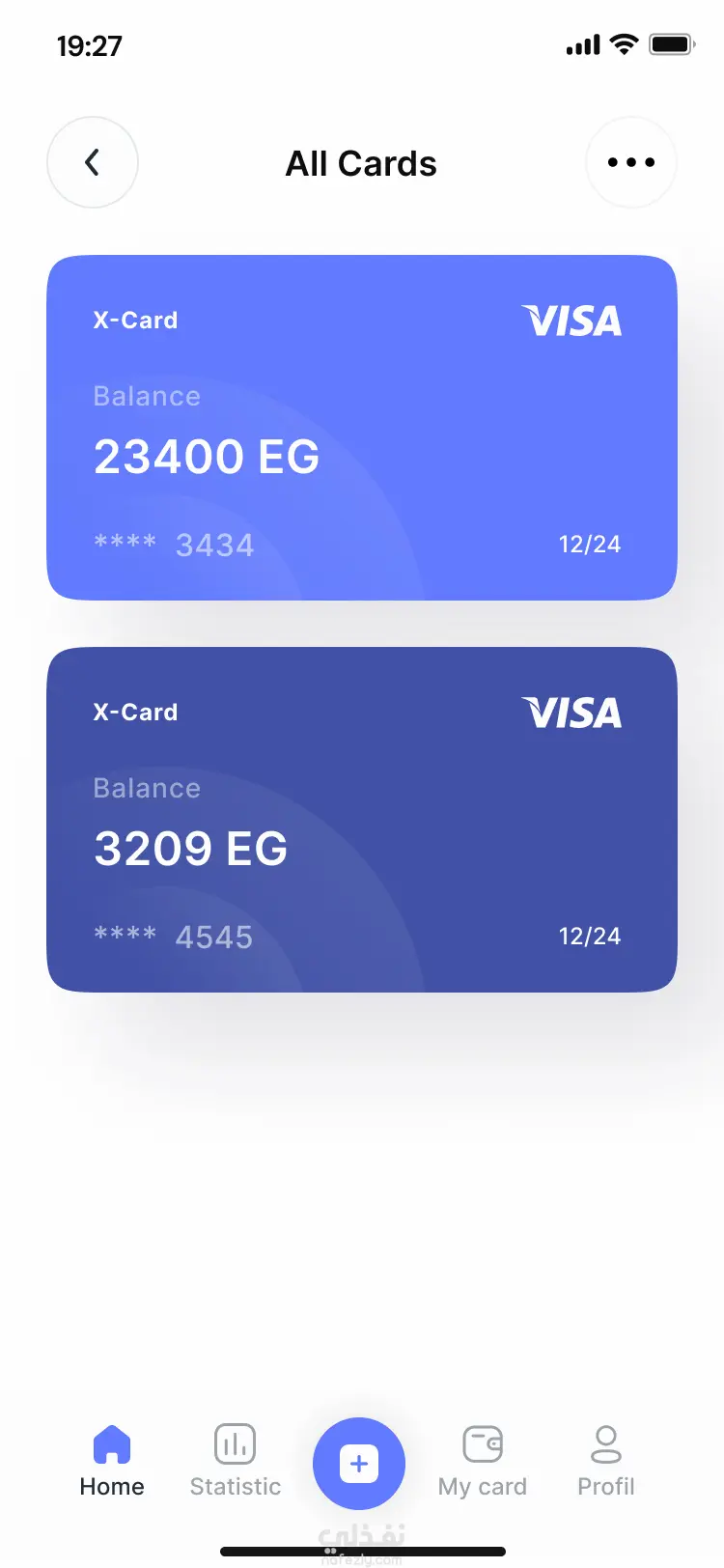Open the Profil tab
The width and height of the screenshot is (724, 1568).
tap(606, 1460)
